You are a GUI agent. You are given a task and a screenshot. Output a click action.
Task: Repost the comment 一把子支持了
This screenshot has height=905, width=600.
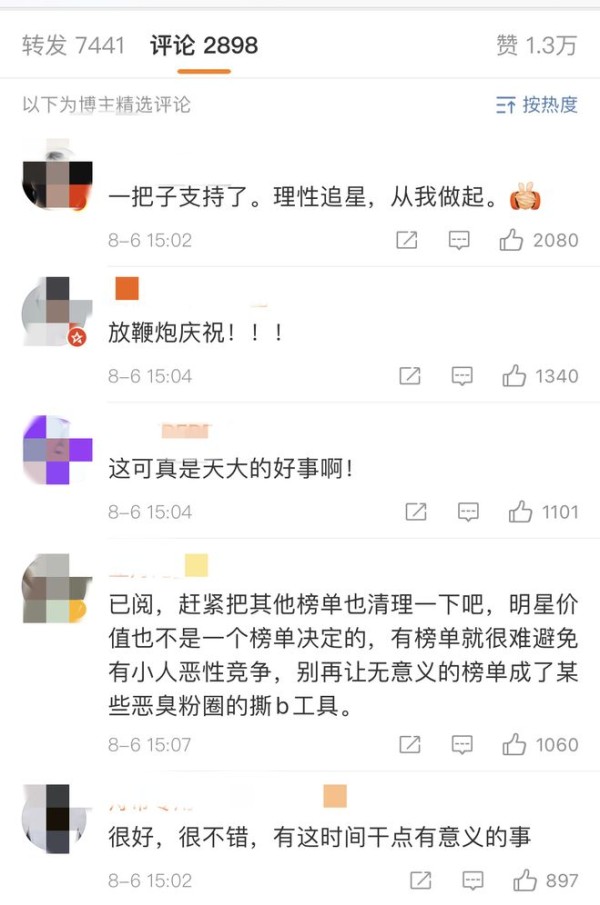tap(407, 240)
